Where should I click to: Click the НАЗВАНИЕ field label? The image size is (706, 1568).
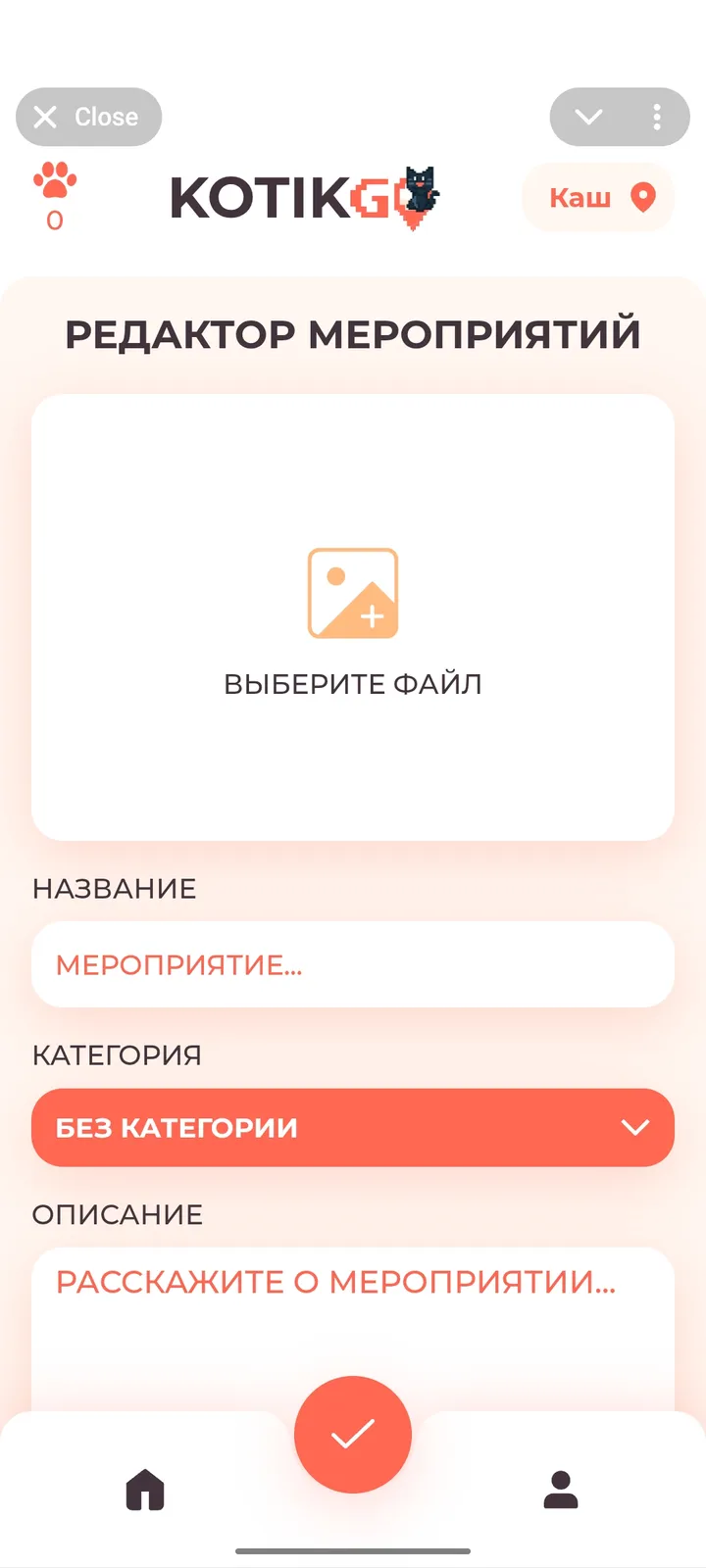113,889
